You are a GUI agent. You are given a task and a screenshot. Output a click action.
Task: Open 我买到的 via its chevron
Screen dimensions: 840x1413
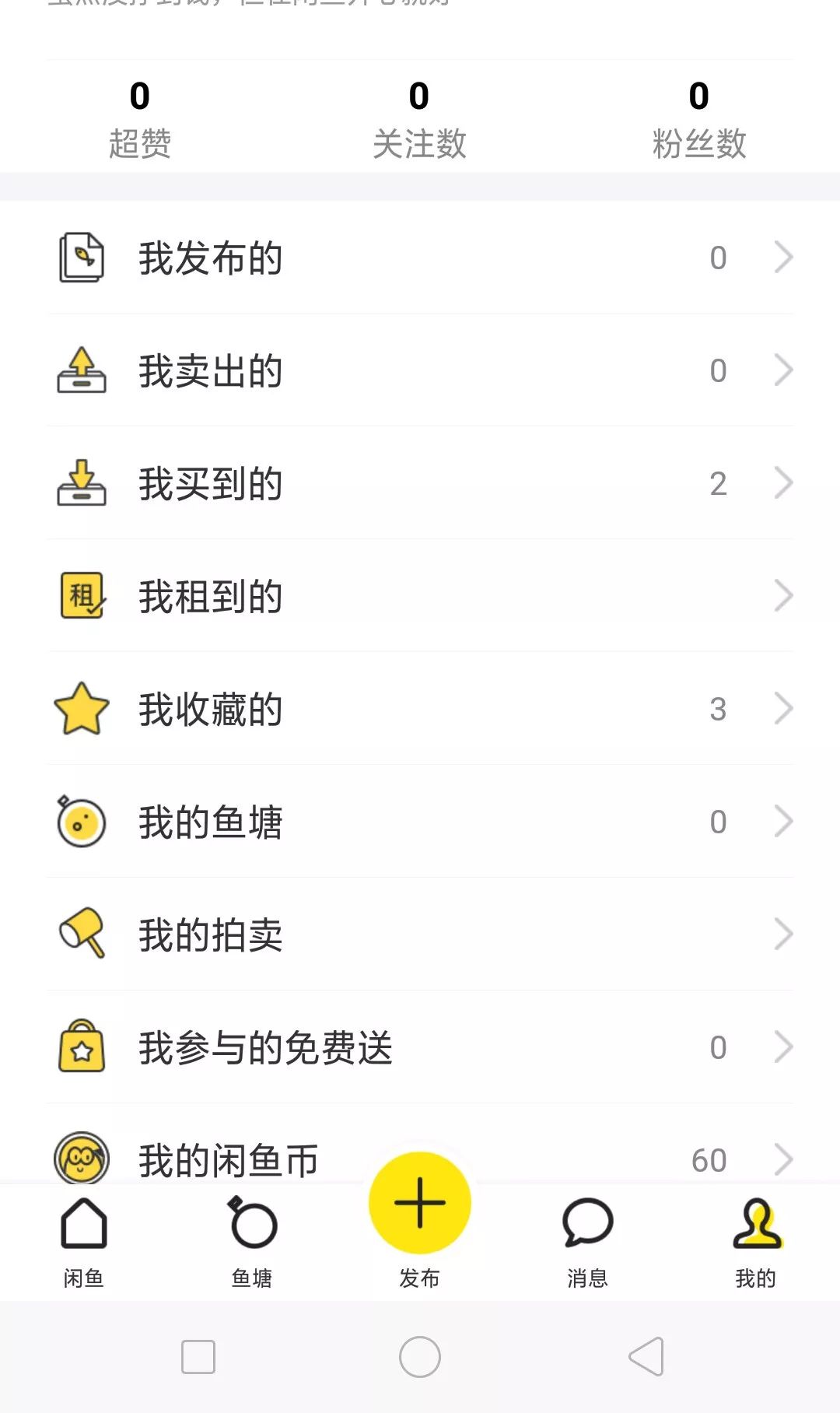(x=783, y=484)
